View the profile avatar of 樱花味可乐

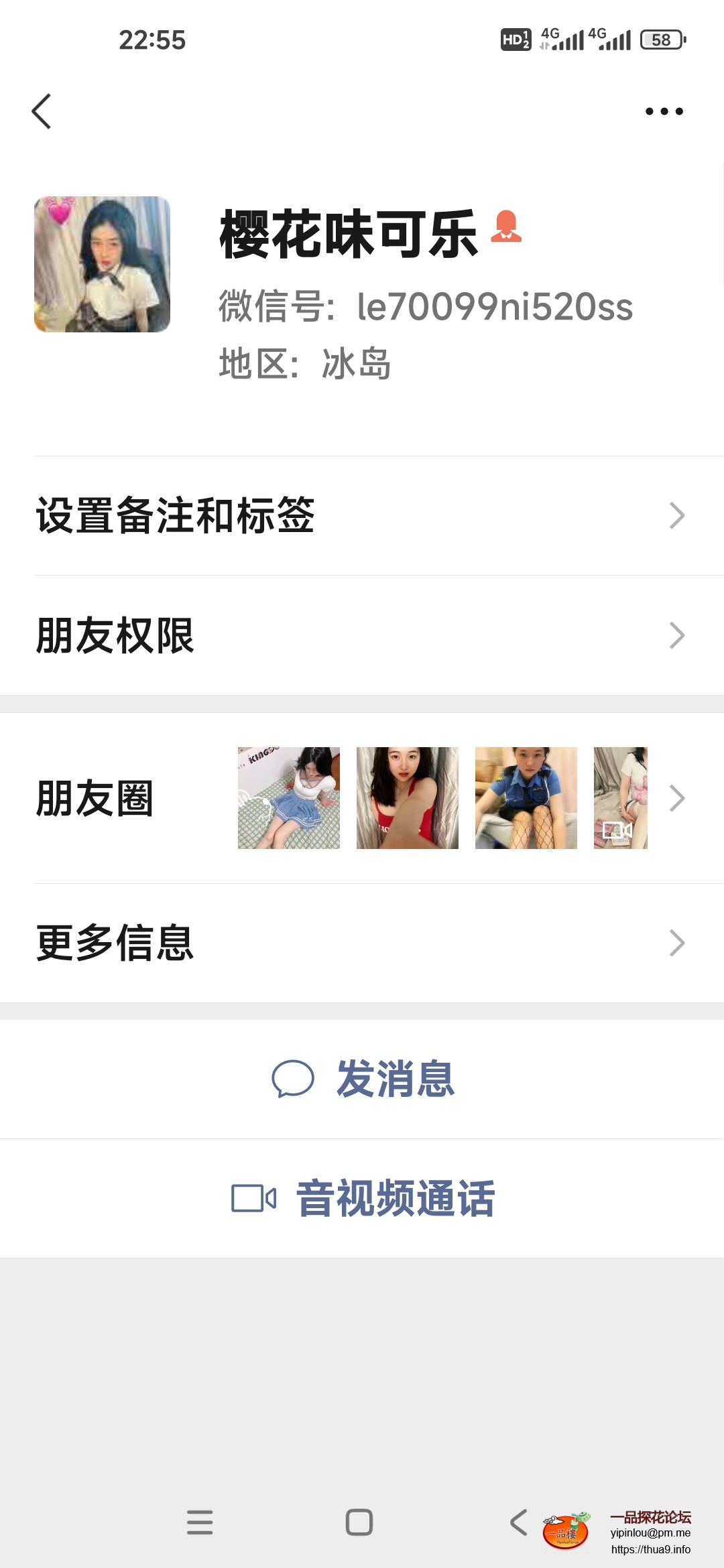point(102,264)
